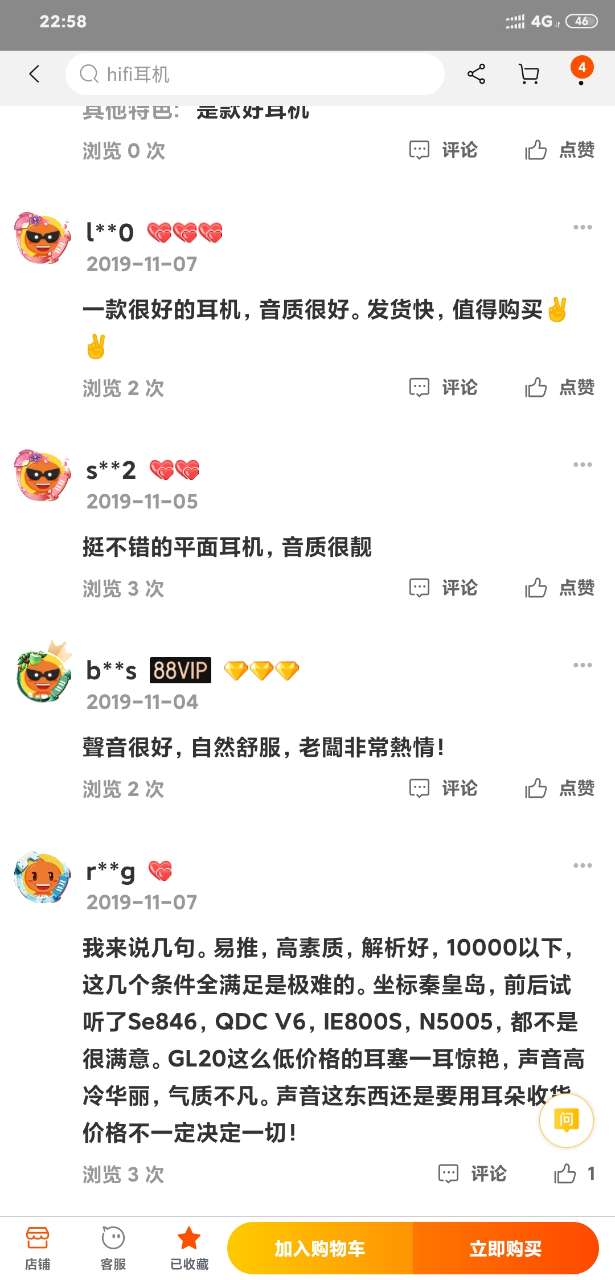Share this product page
The width and height of the screenshot is (615, 1280).
pyautogui.click(x=477, y=74)
